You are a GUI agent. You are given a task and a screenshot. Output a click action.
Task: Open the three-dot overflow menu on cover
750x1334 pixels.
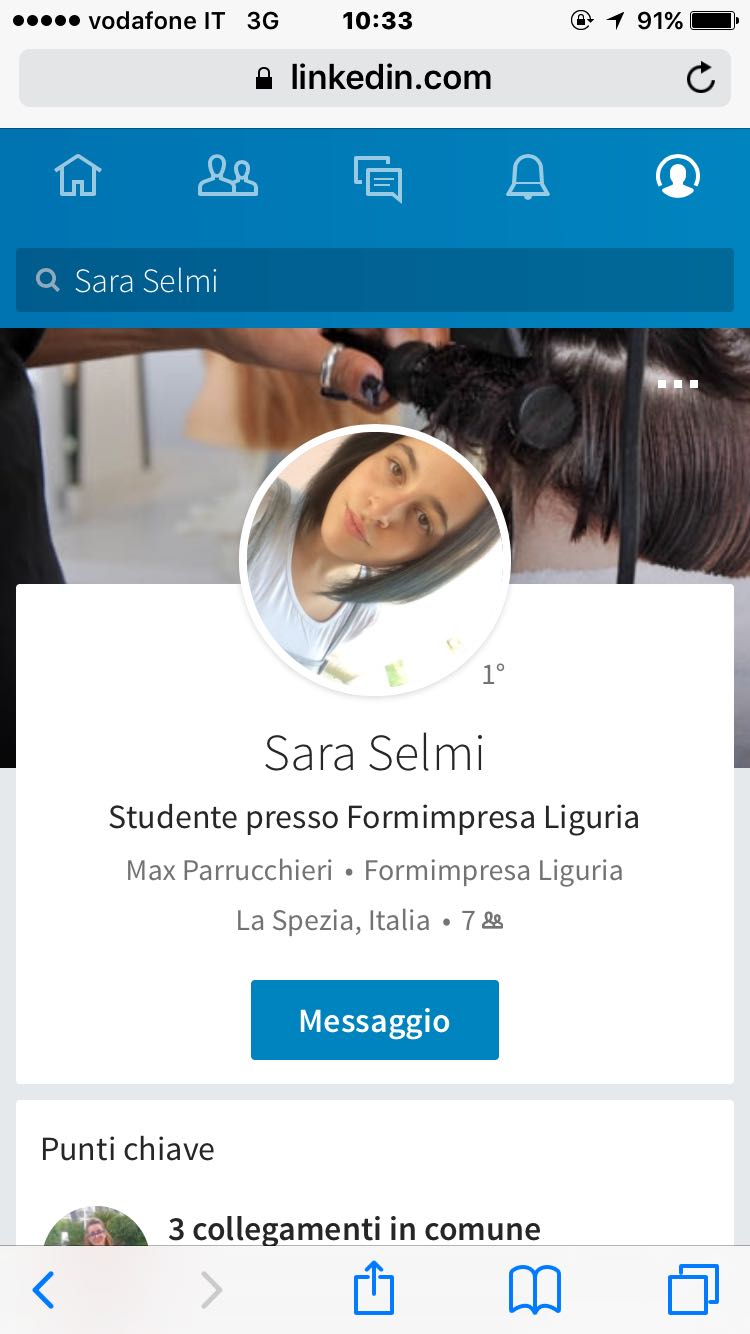pos(678,384)
